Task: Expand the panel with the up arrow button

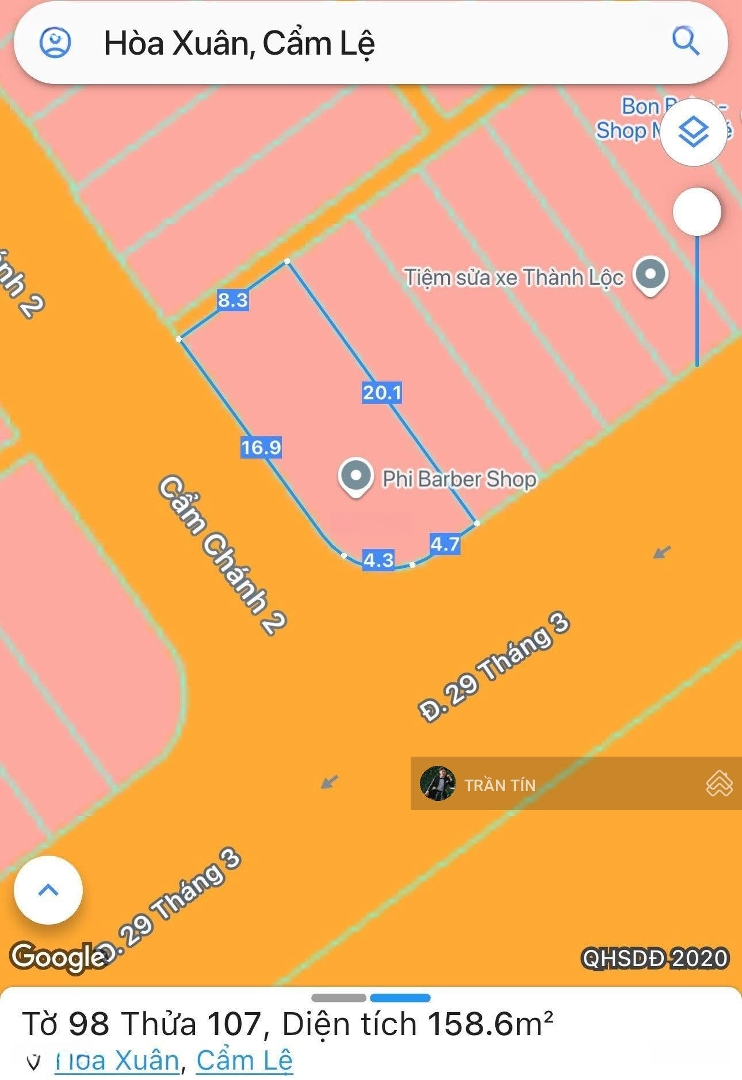Action: coord(48,890)
